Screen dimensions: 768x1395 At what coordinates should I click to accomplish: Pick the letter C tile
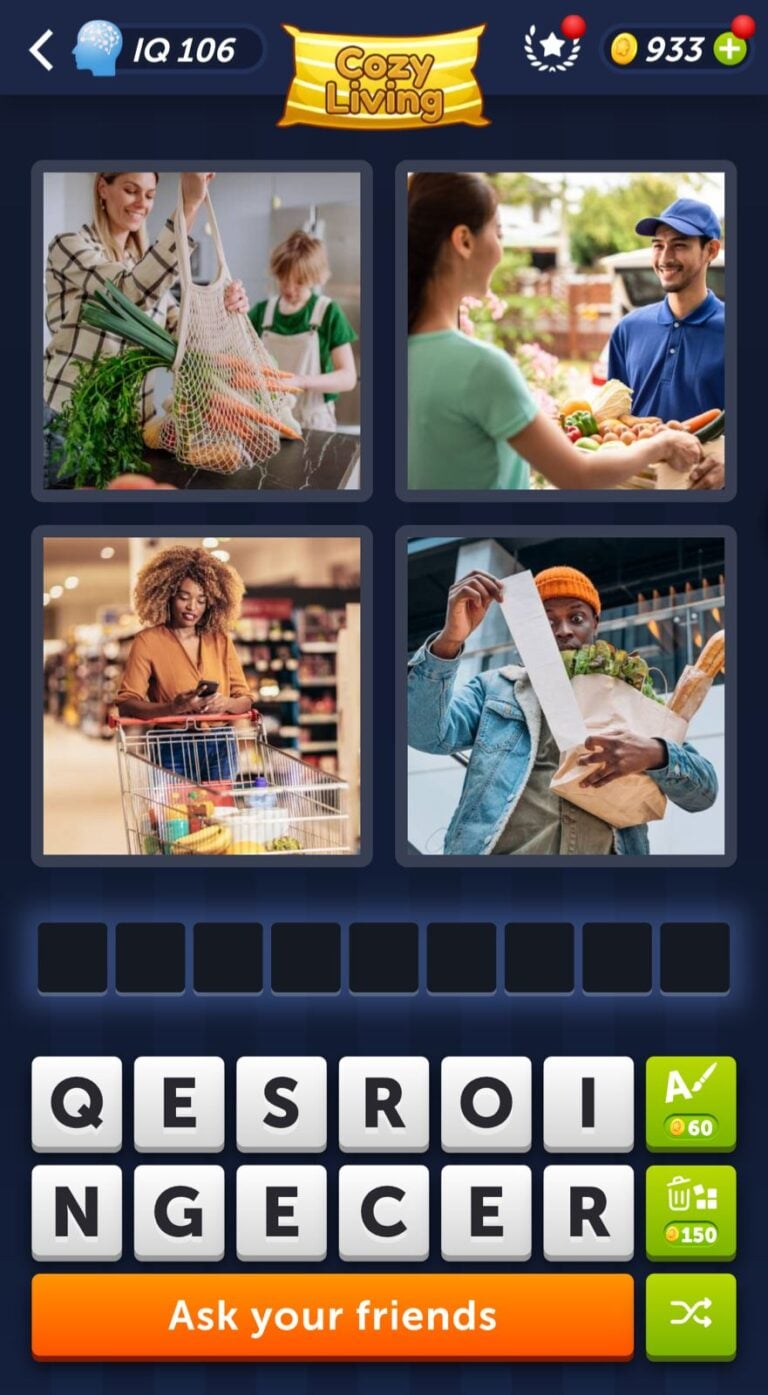(x=384, y=1212)
